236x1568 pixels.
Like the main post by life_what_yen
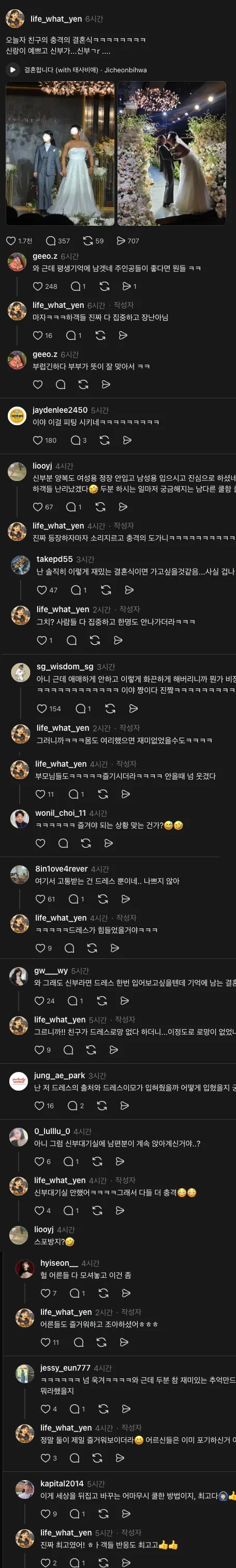[10, 240]
